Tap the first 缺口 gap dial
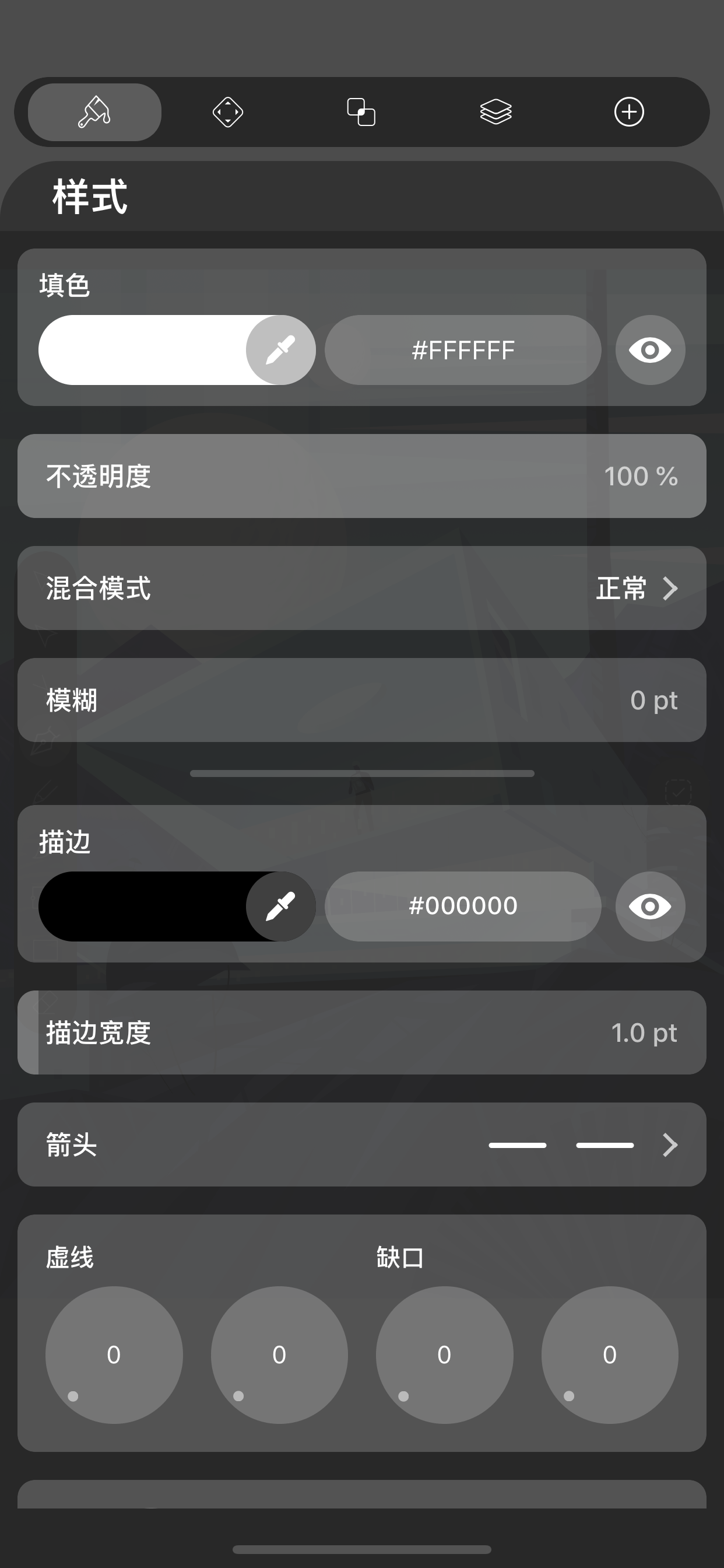This screenshot has height=1568, width=724. [x=444, y=1355]
